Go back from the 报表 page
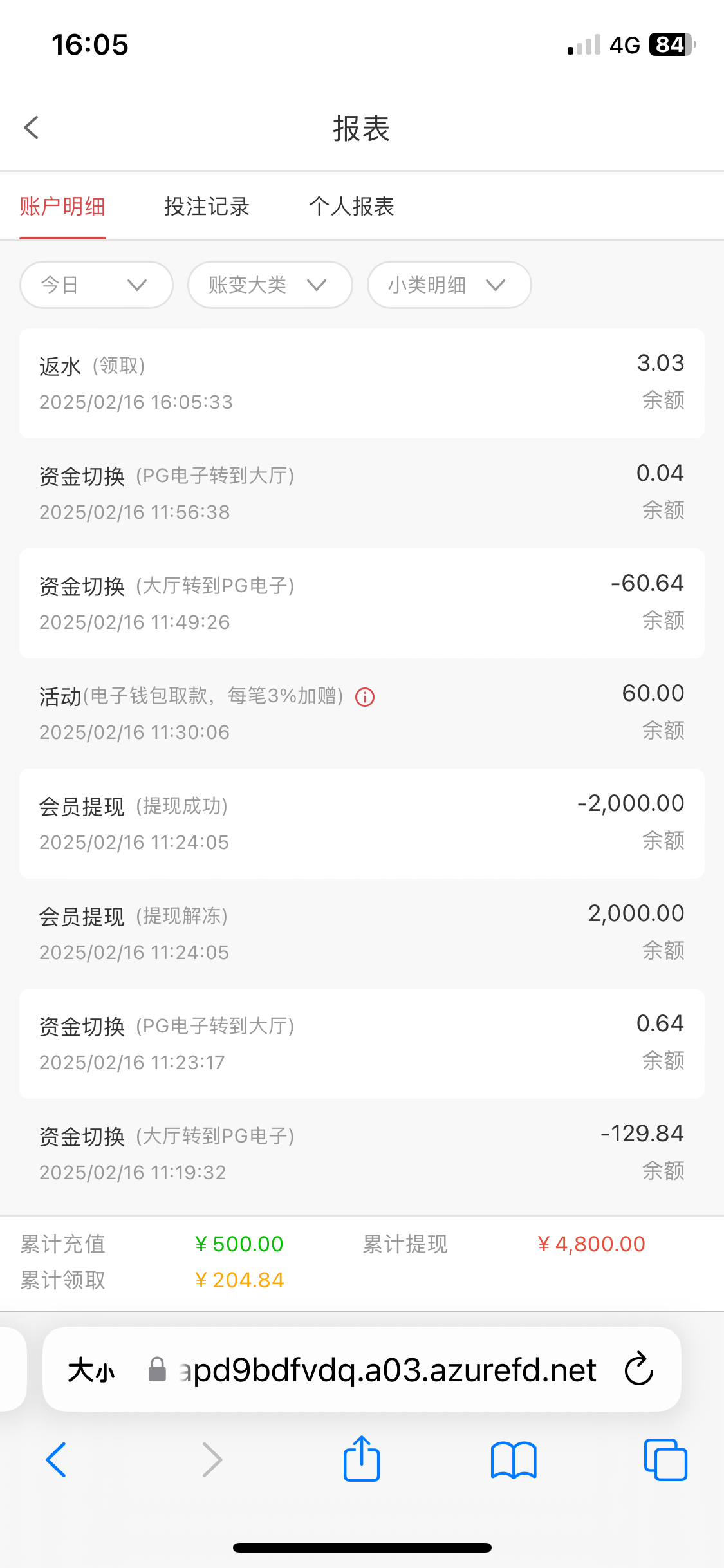The height and width of the screenshot is (1568, 724). pos(32,127)
